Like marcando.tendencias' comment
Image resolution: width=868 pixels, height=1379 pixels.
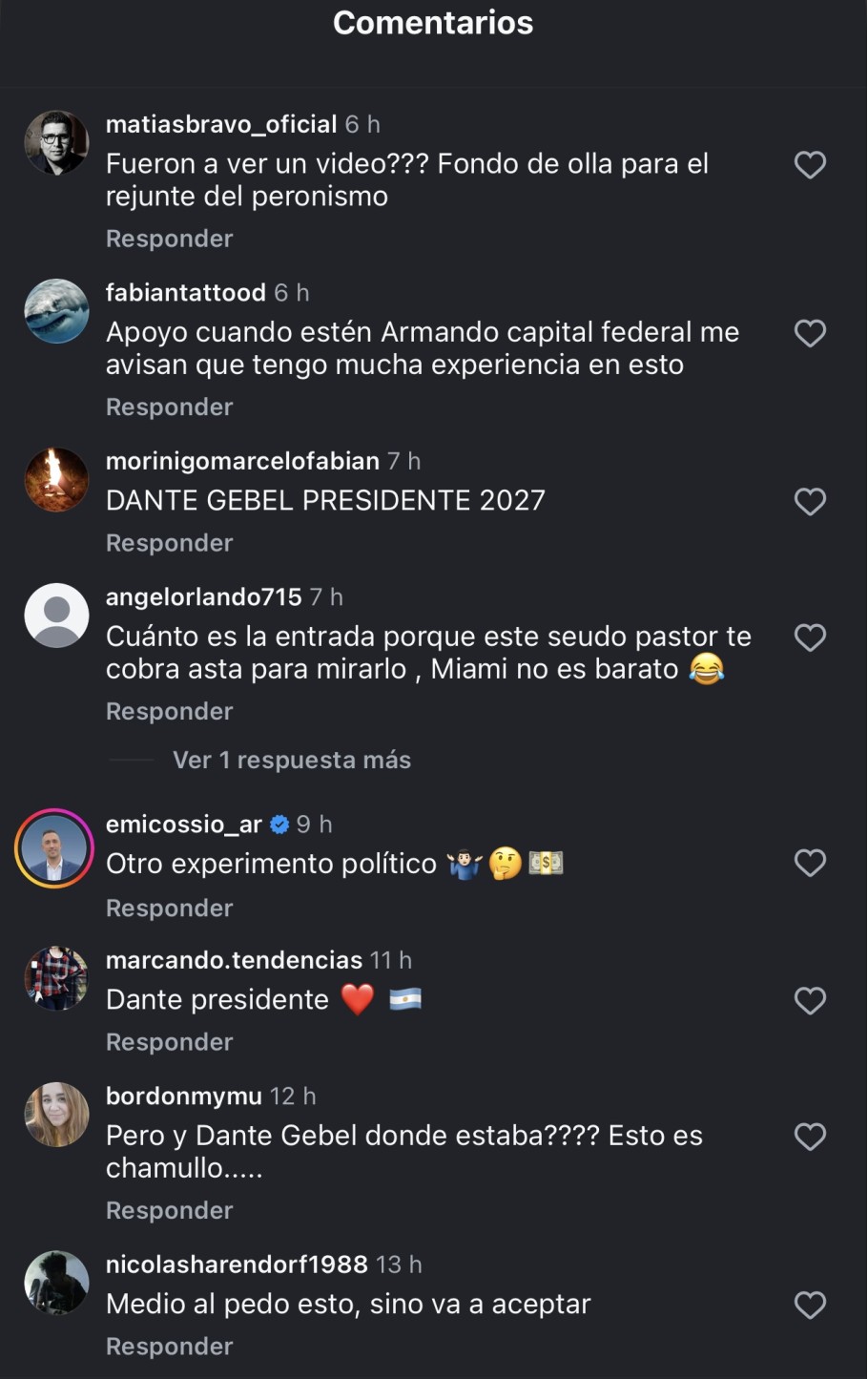click(x=810, y=1001)
